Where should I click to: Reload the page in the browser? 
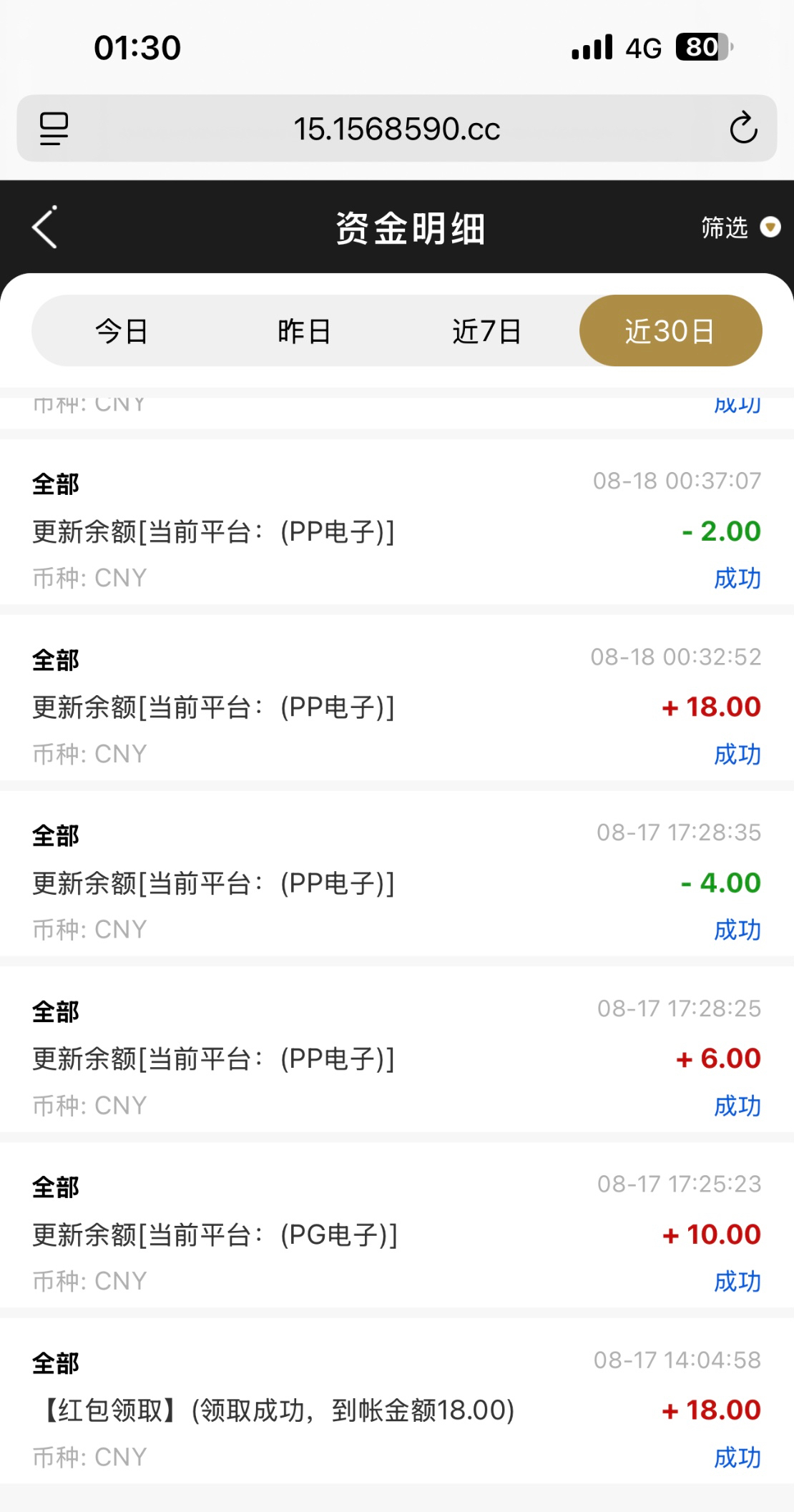(x=743, y=128)
